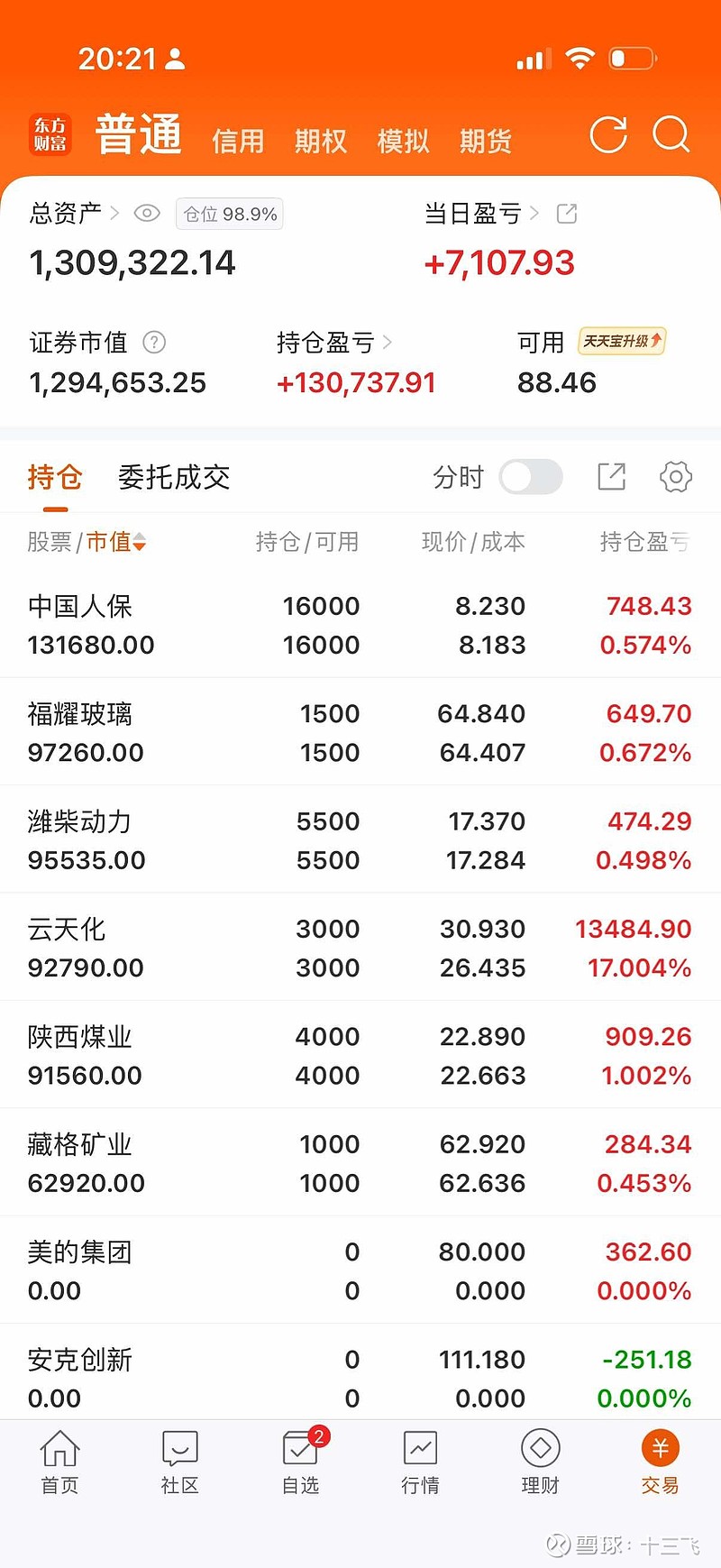Open 当日盈亏 external detail icon
The image size is (721, 1568).
coord(566,213)
